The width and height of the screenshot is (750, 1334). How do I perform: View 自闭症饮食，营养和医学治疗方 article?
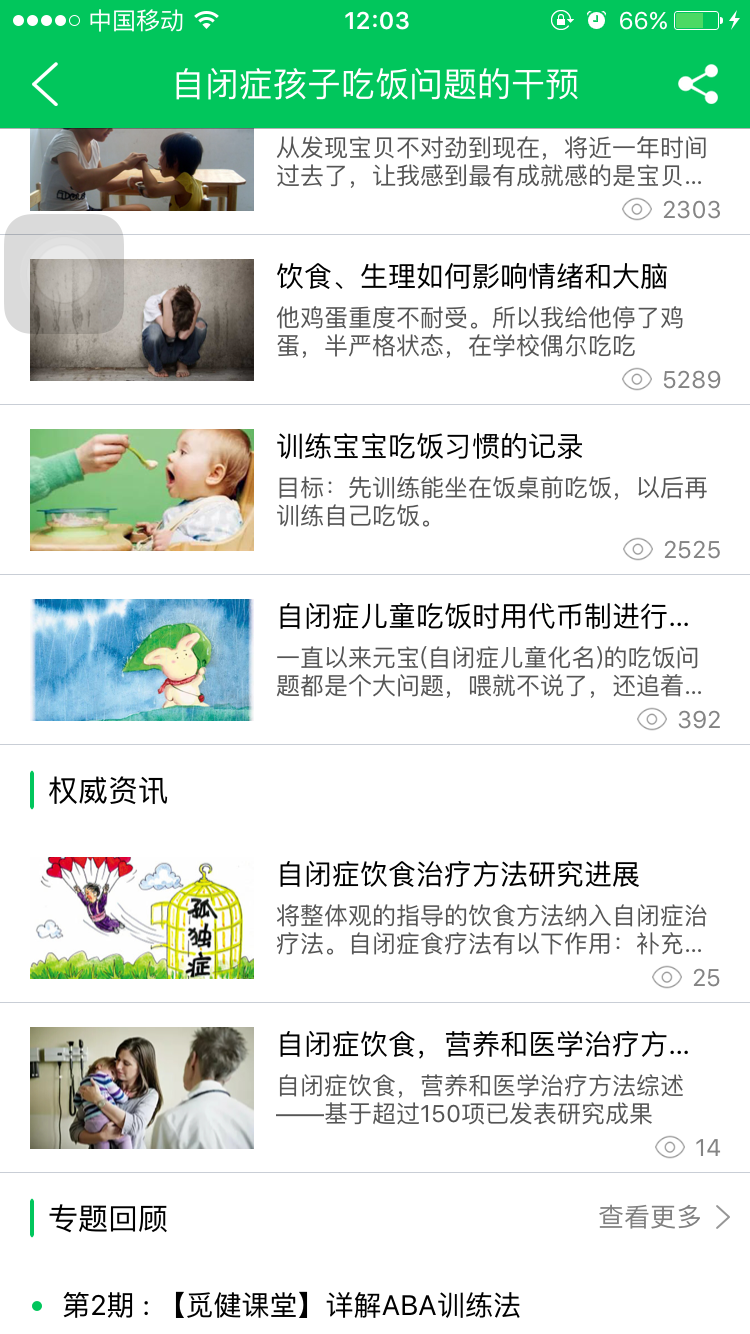coord(483,1046)
